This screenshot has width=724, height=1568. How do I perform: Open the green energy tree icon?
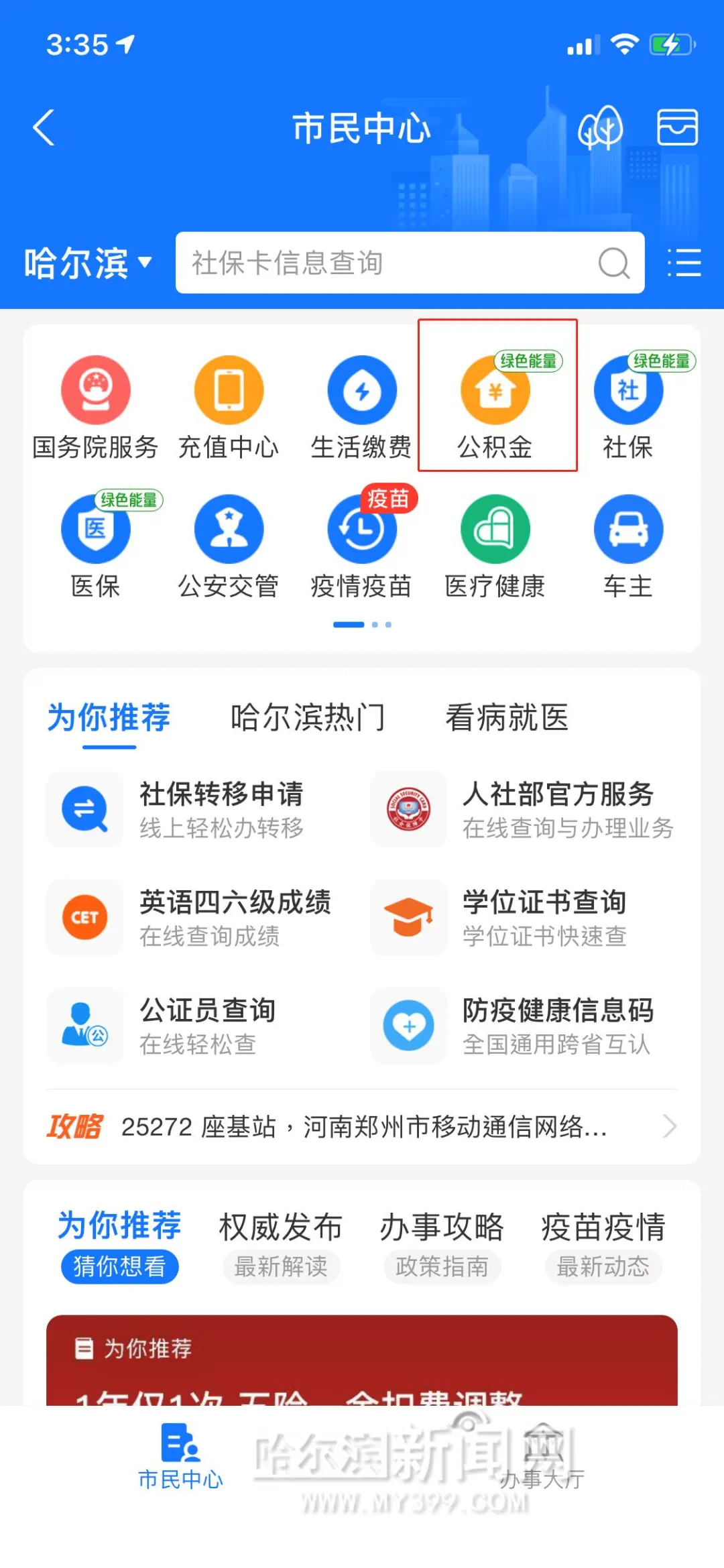point(600,127)
